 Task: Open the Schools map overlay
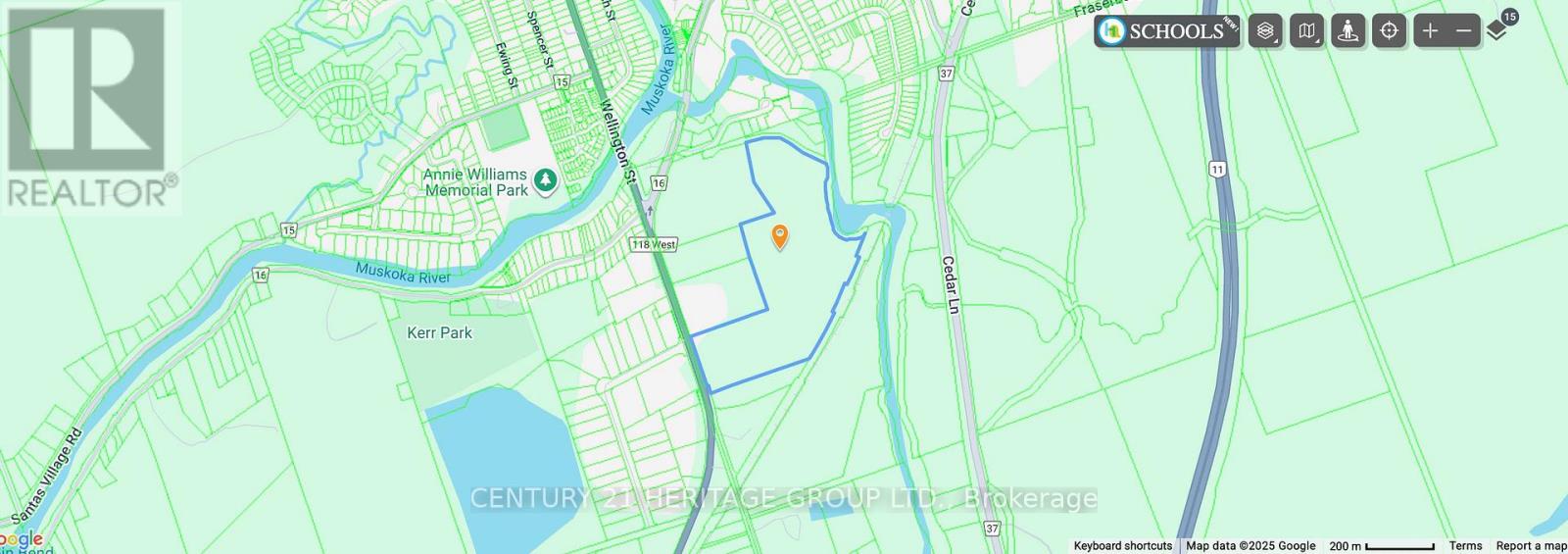click(x=1166, y=30)
